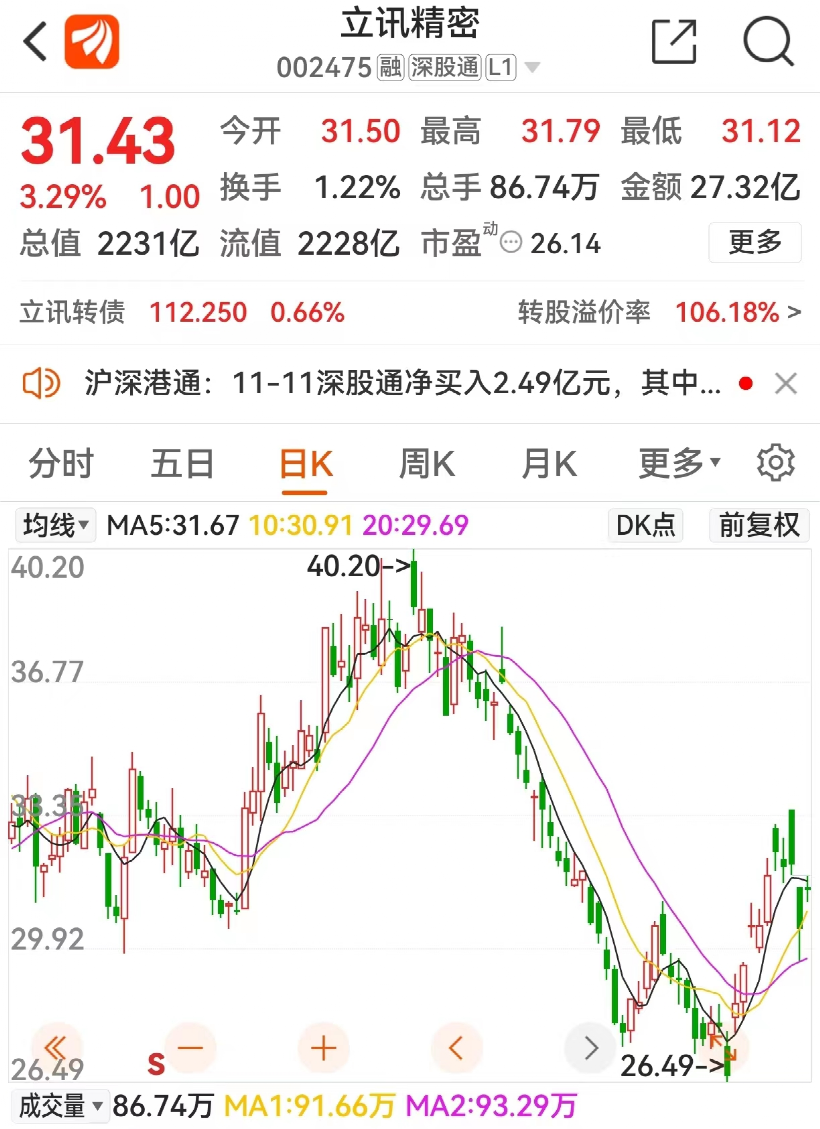Viewport: 820px width, 1129px height.
Task: Tap 更多 to show more quote data
Action: click(755, 242)
